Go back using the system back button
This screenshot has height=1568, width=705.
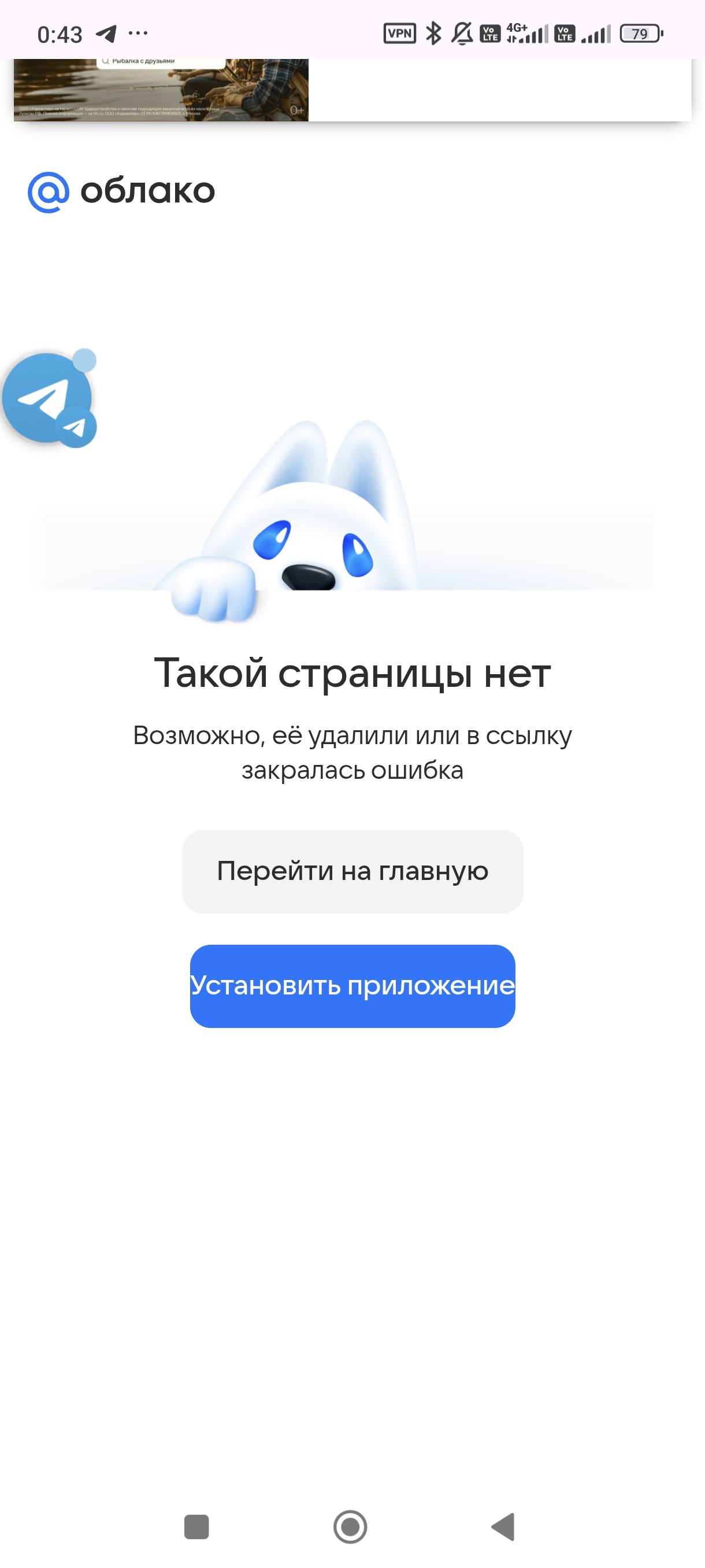click(503, 1526)
